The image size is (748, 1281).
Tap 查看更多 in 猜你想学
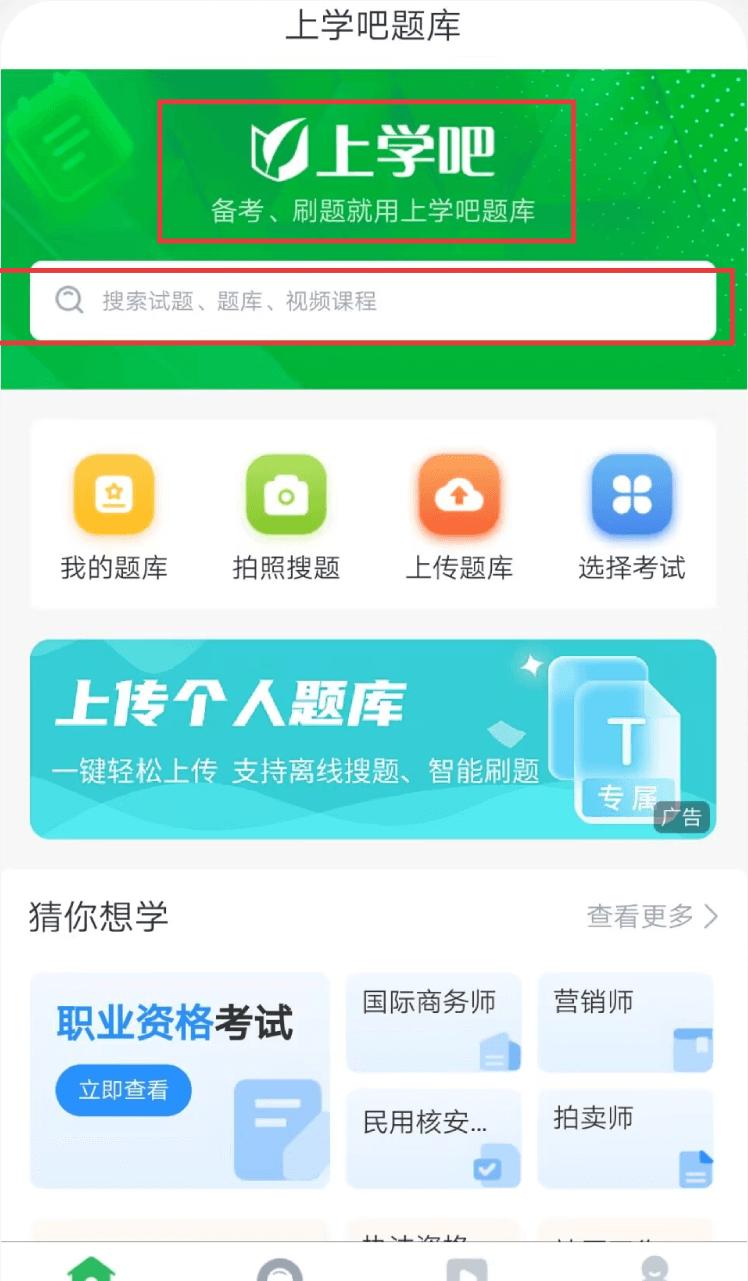652,916
